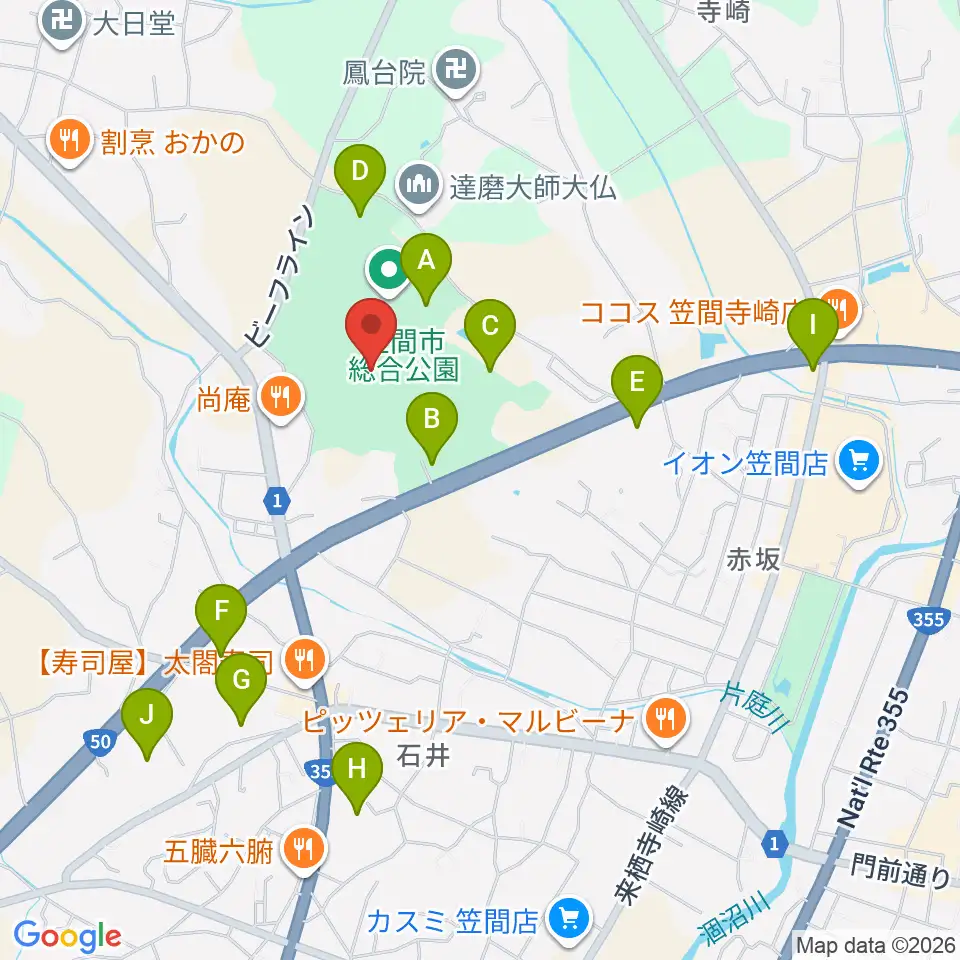Open green marker H
Image resolution: width=960 pixels, height=960 pixels.
pyautogui.click(x=357, y=776)
